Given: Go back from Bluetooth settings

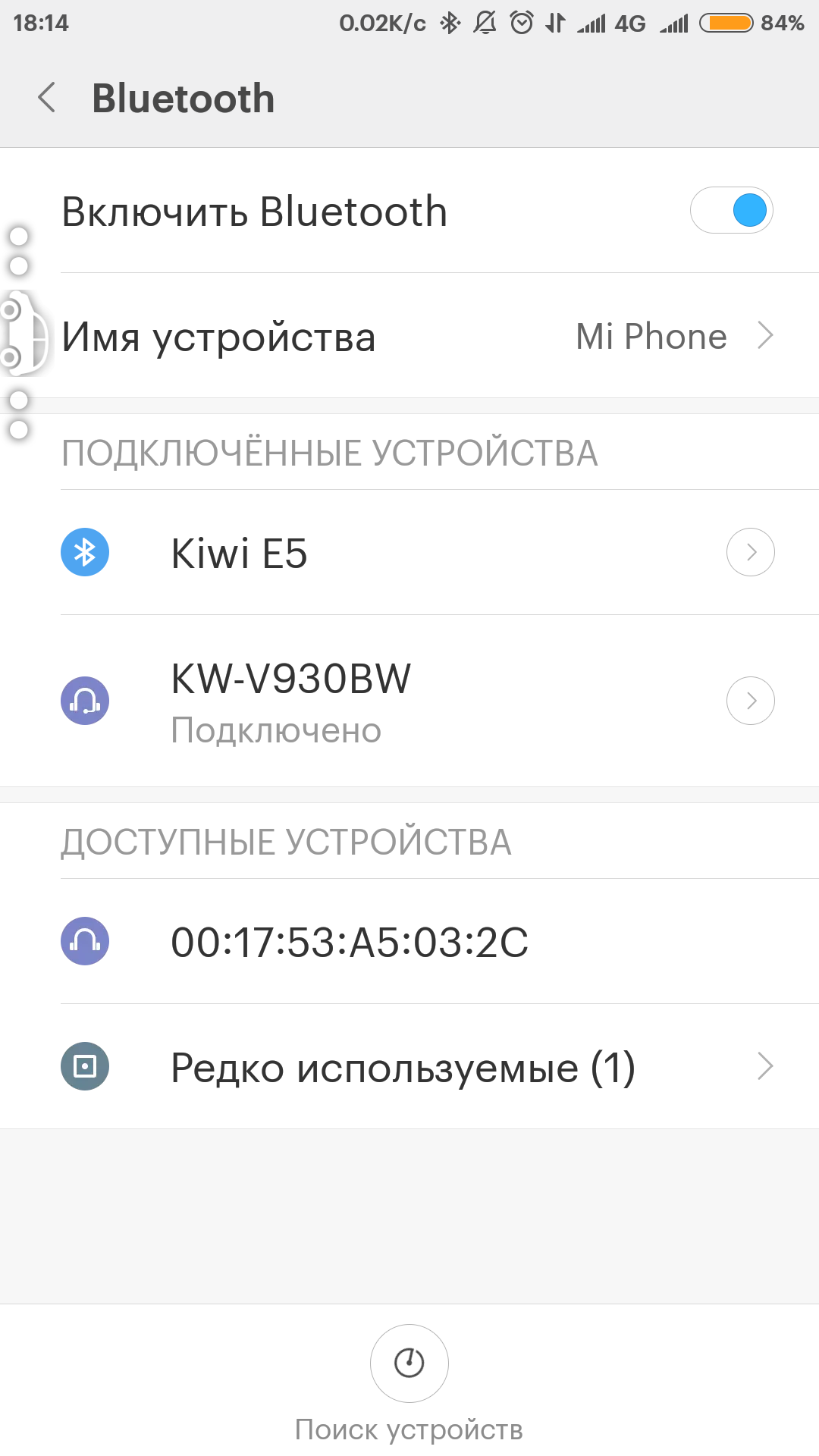Looking at the screenshot, I should tap(47, 98).
